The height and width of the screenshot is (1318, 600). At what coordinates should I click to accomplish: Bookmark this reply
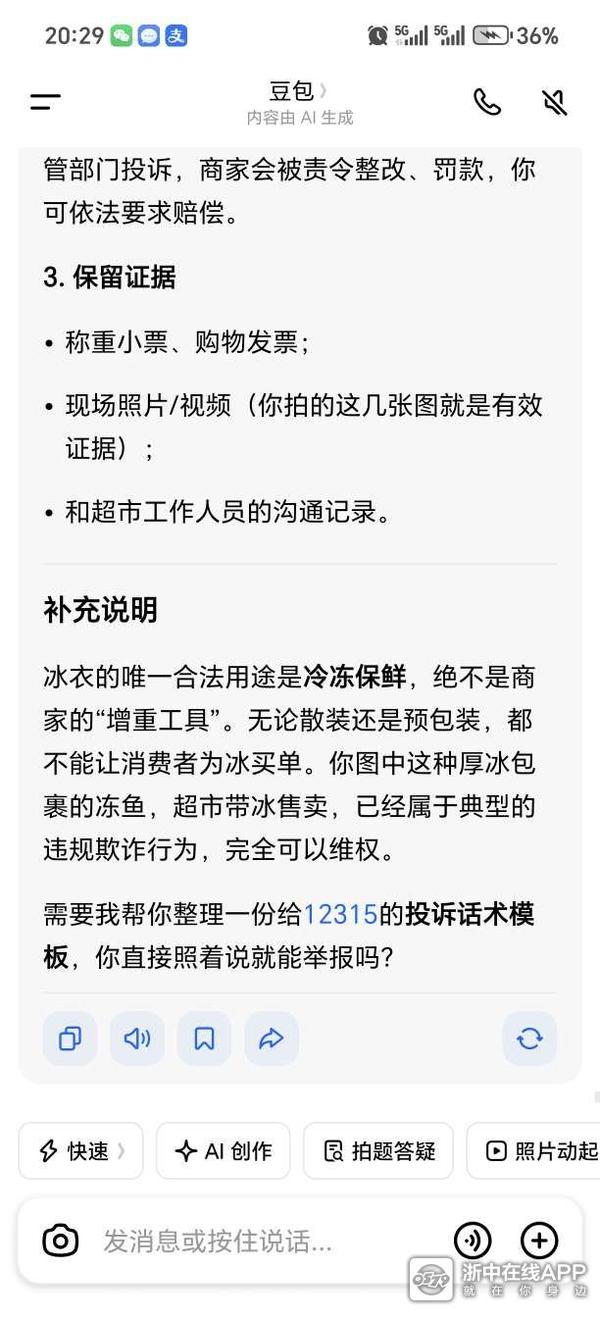point(204,1038)
